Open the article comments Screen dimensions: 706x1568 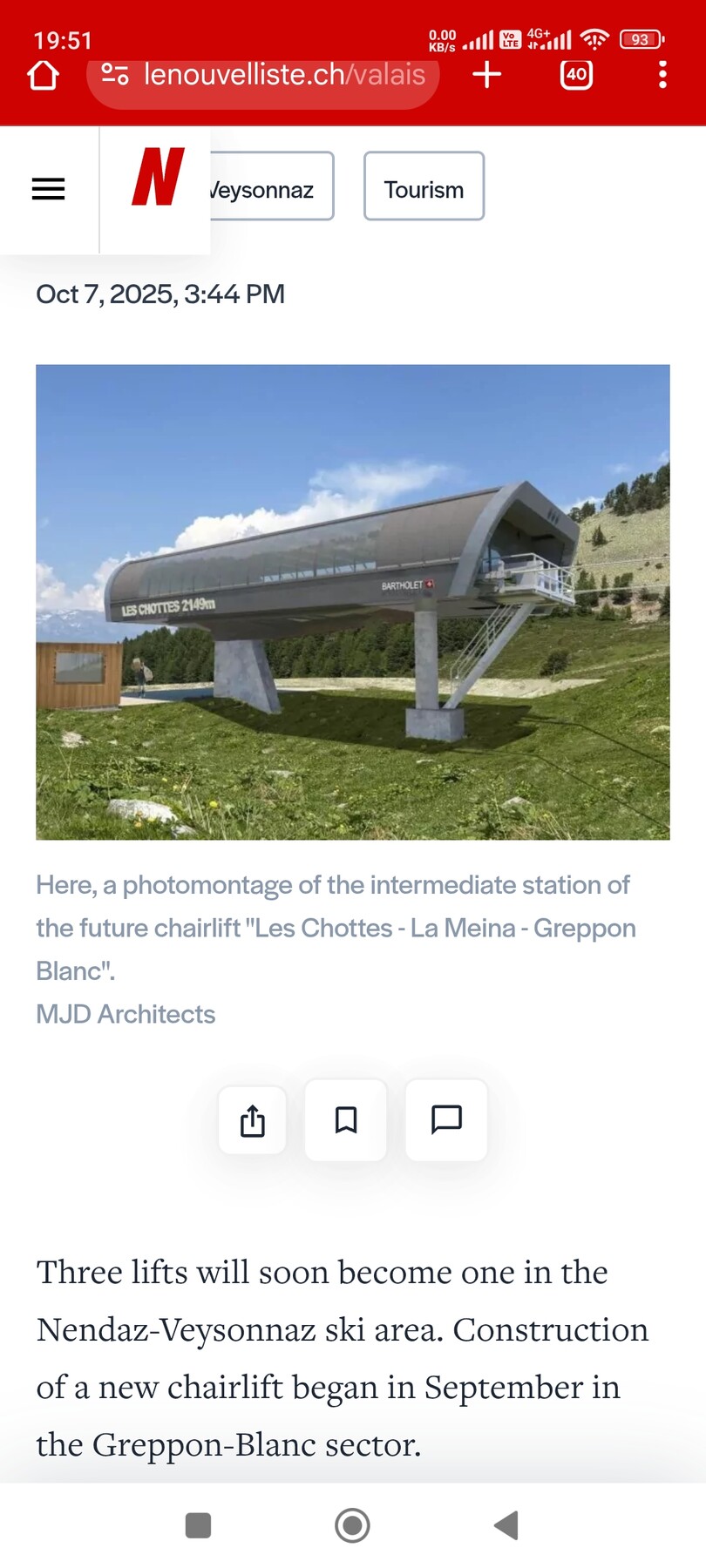pyautogui.click(x=446, y=1120)
